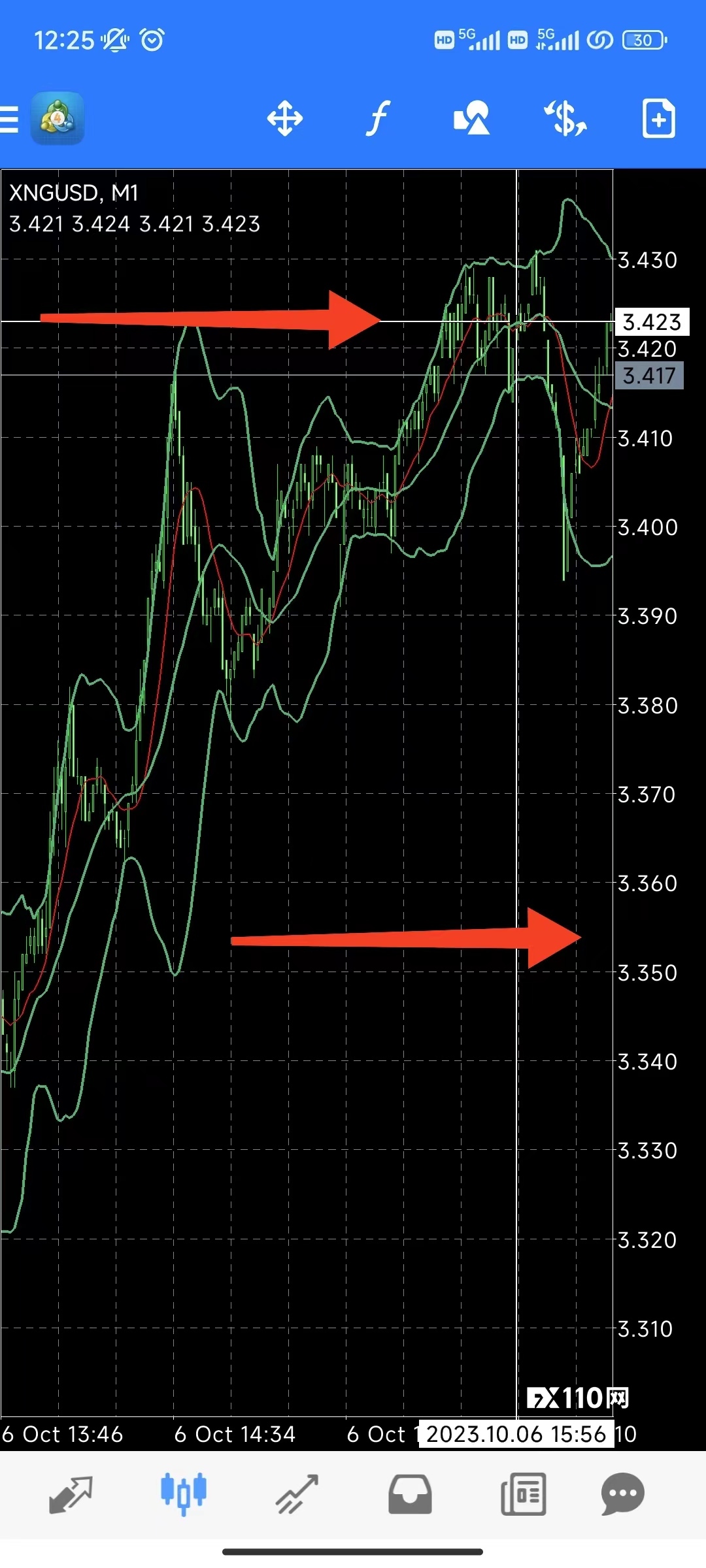
Task: Create a new order
Action: point(658,118)
